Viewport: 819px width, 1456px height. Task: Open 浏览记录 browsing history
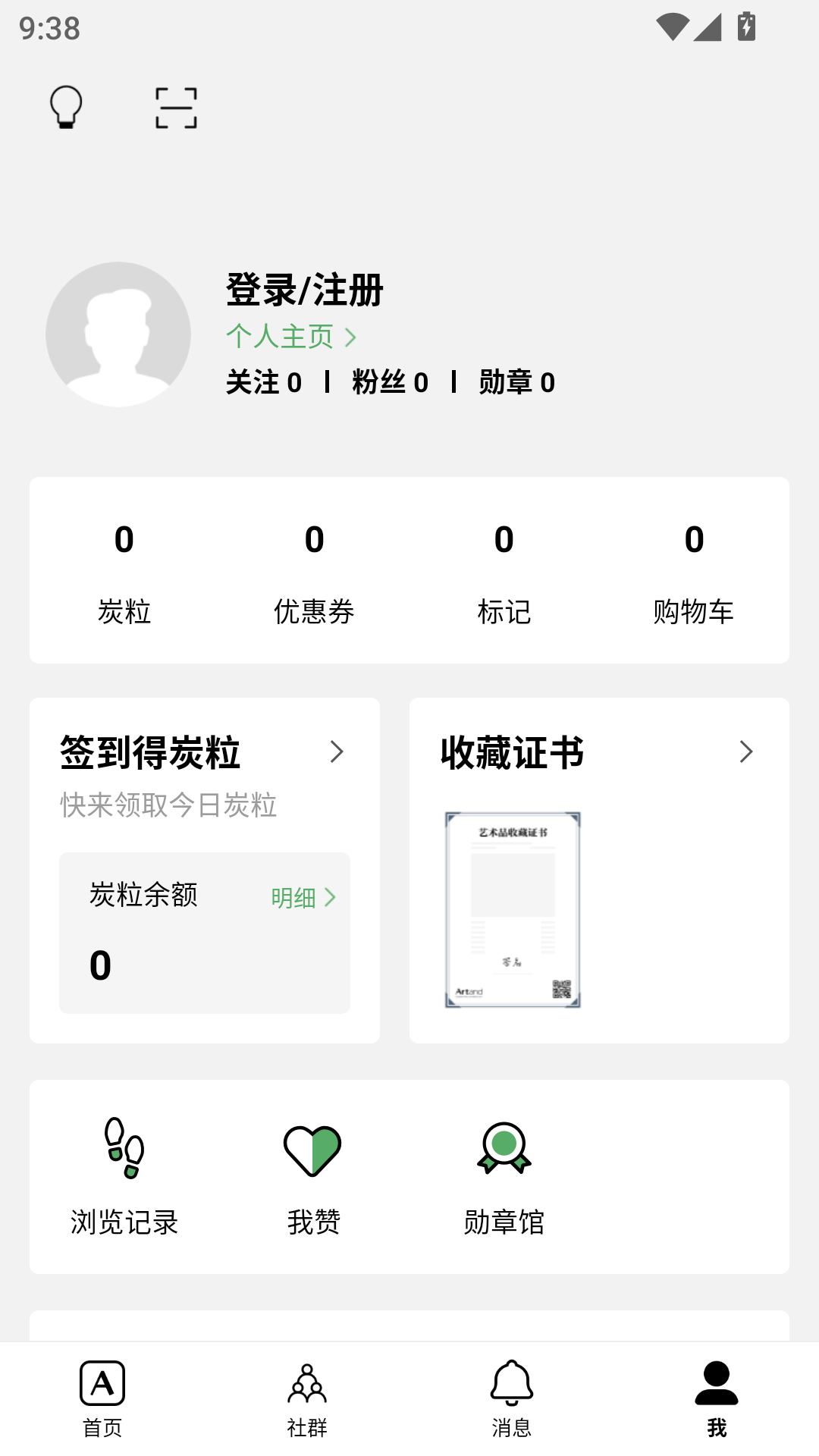(124, 1177)
